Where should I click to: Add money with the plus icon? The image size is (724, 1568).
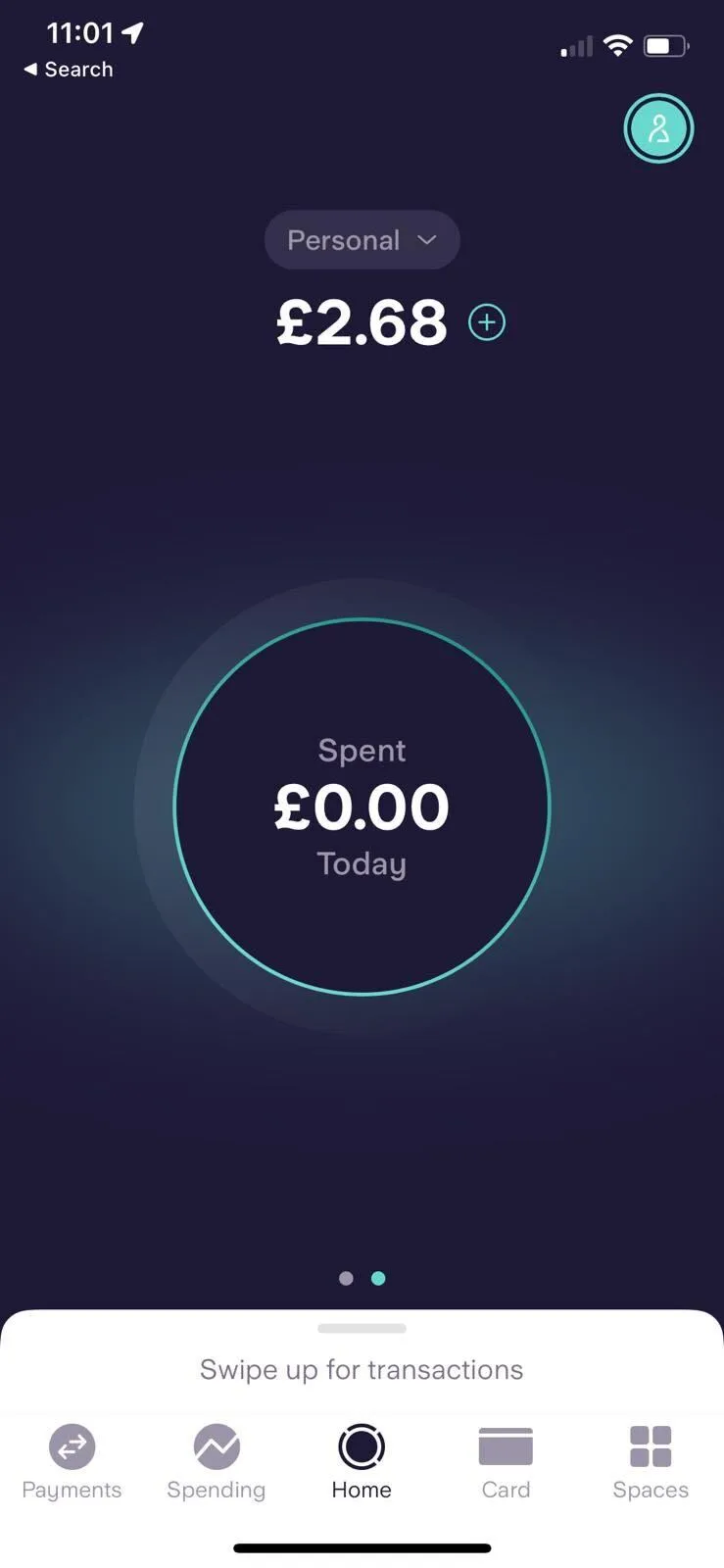coord(487,322)
